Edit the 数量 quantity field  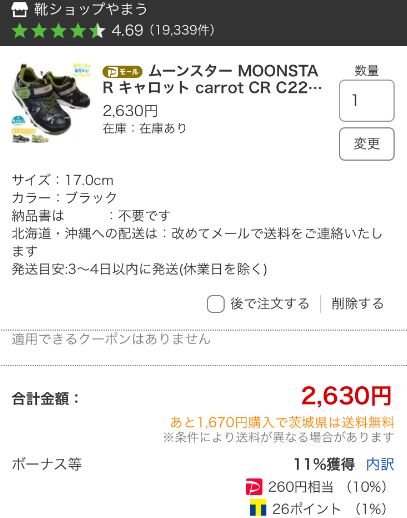tap(367, 101)
